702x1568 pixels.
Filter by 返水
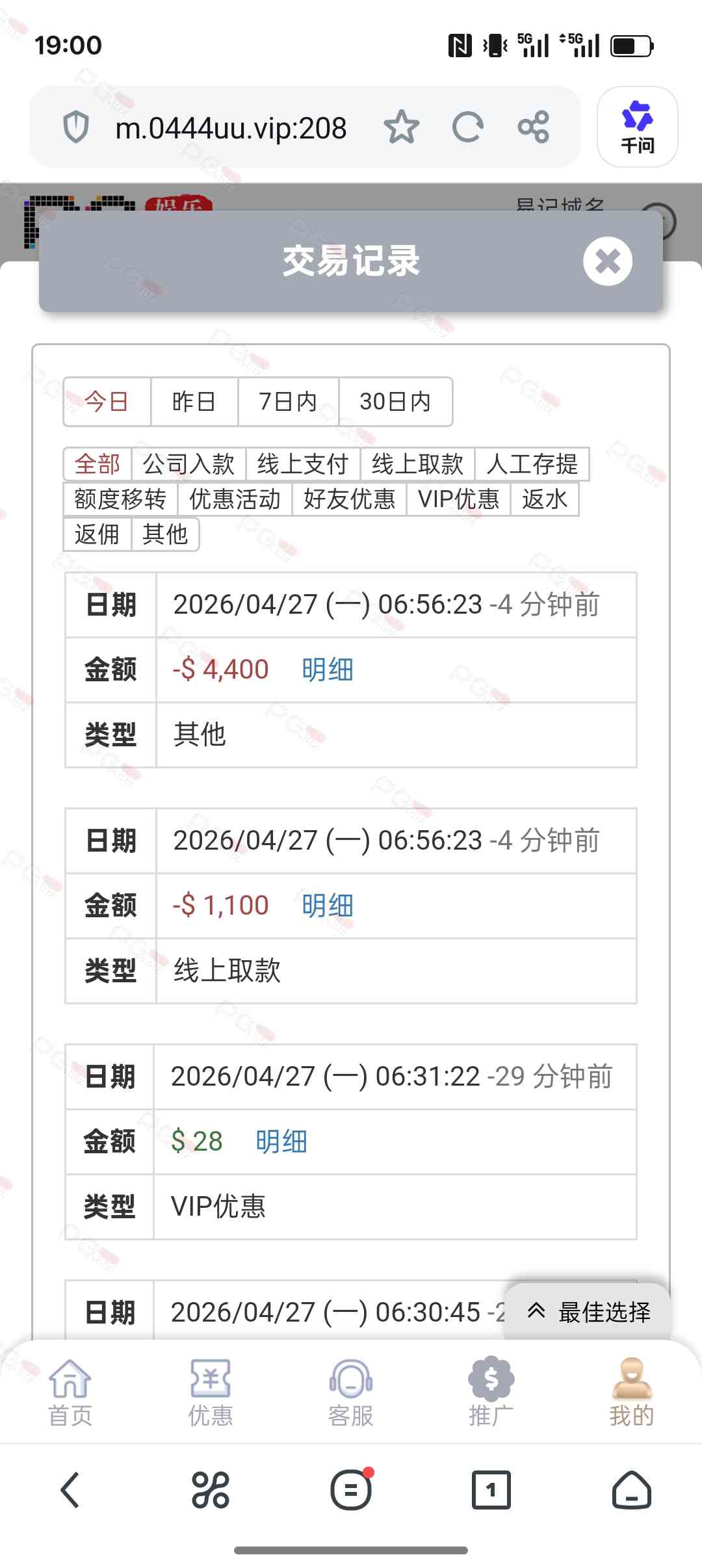(545, 499)
